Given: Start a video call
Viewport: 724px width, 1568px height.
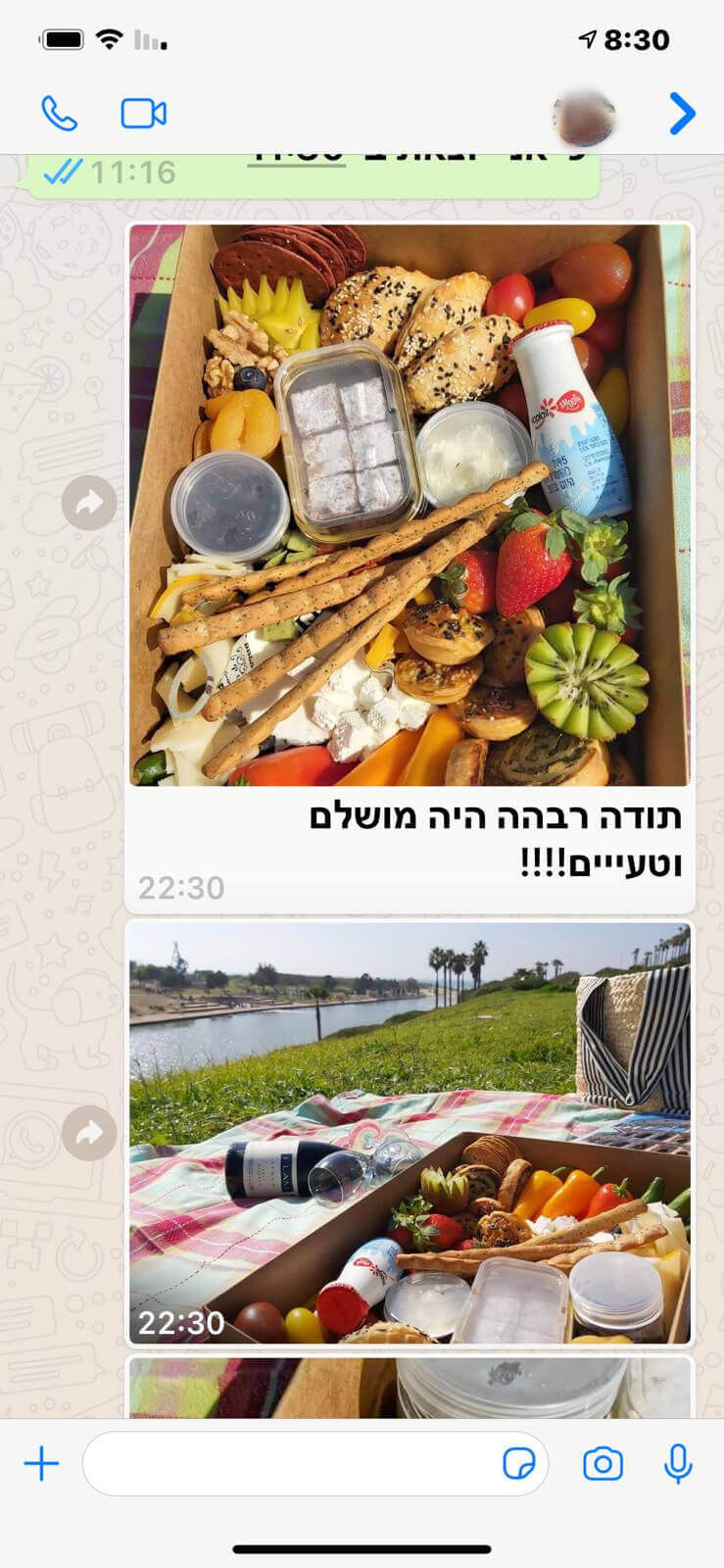Looking at the screenshot, I should [x=143, y=114].
